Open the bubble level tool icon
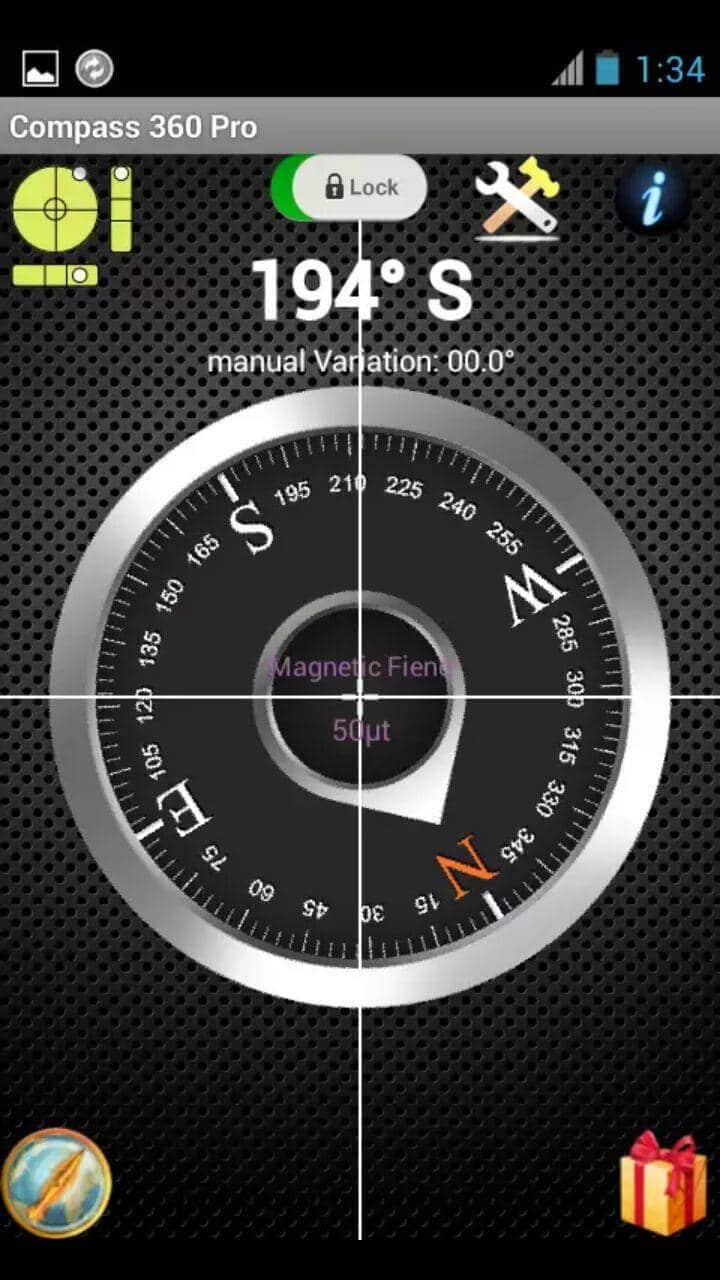The image size is (720, 1280). 70,224
